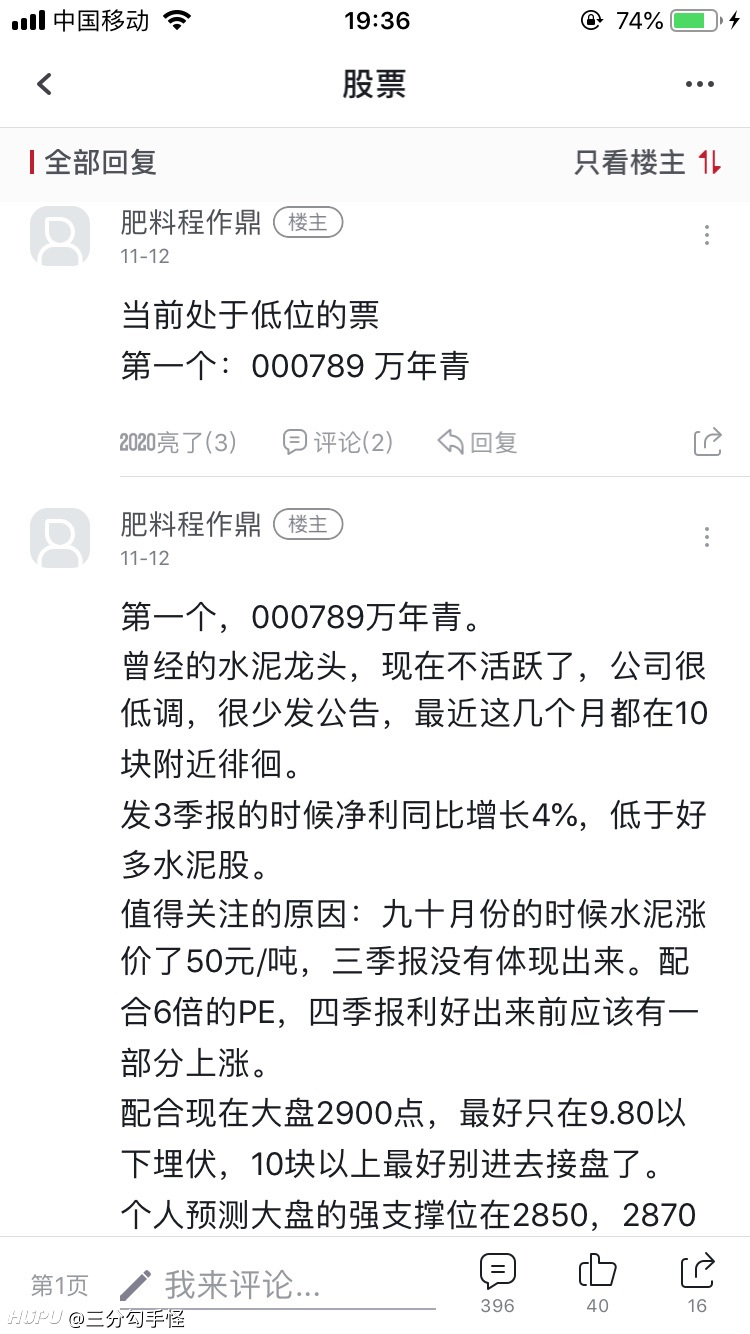
Task: Open the more options on the second reply
Action: (x=707, y=537)
